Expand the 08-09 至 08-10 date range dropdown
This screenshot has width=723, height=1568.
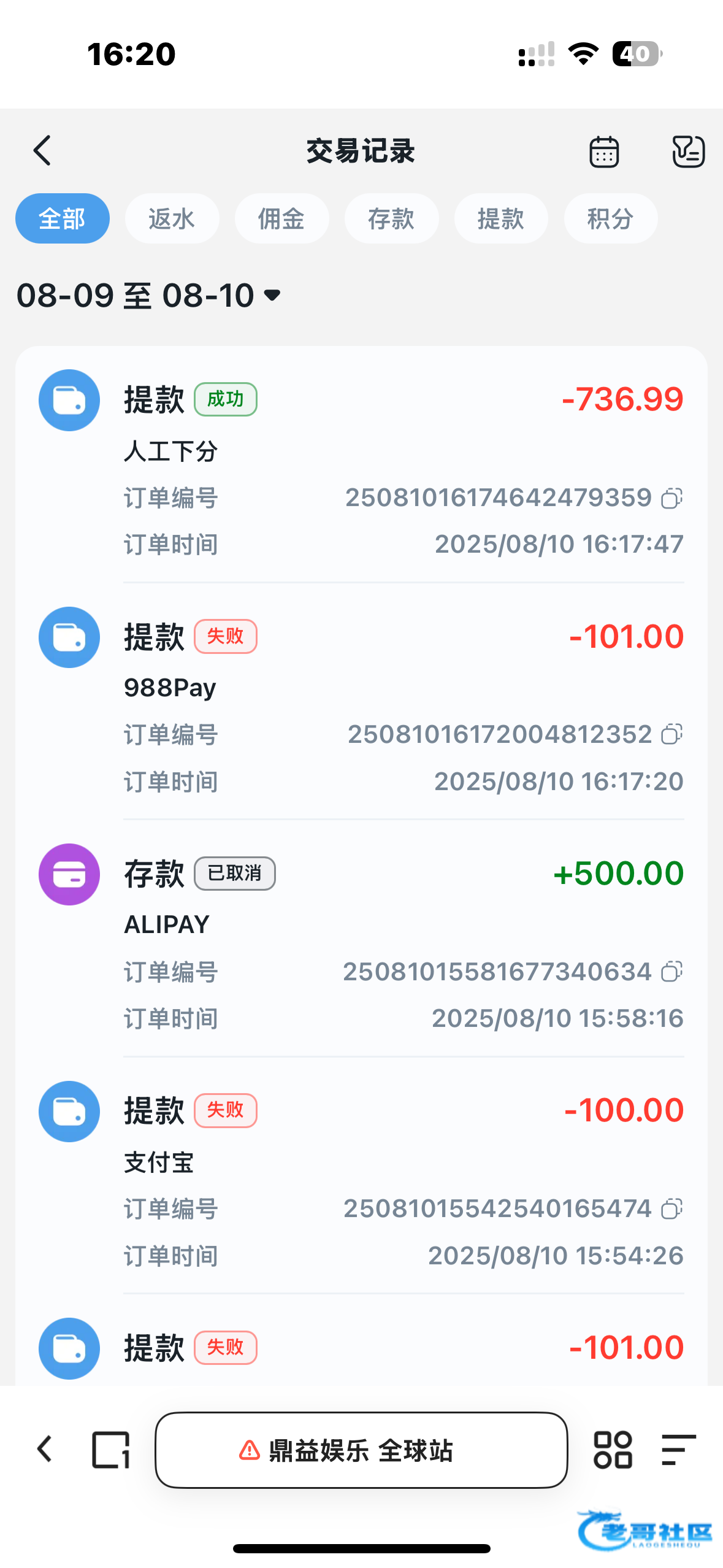(149, 296)
